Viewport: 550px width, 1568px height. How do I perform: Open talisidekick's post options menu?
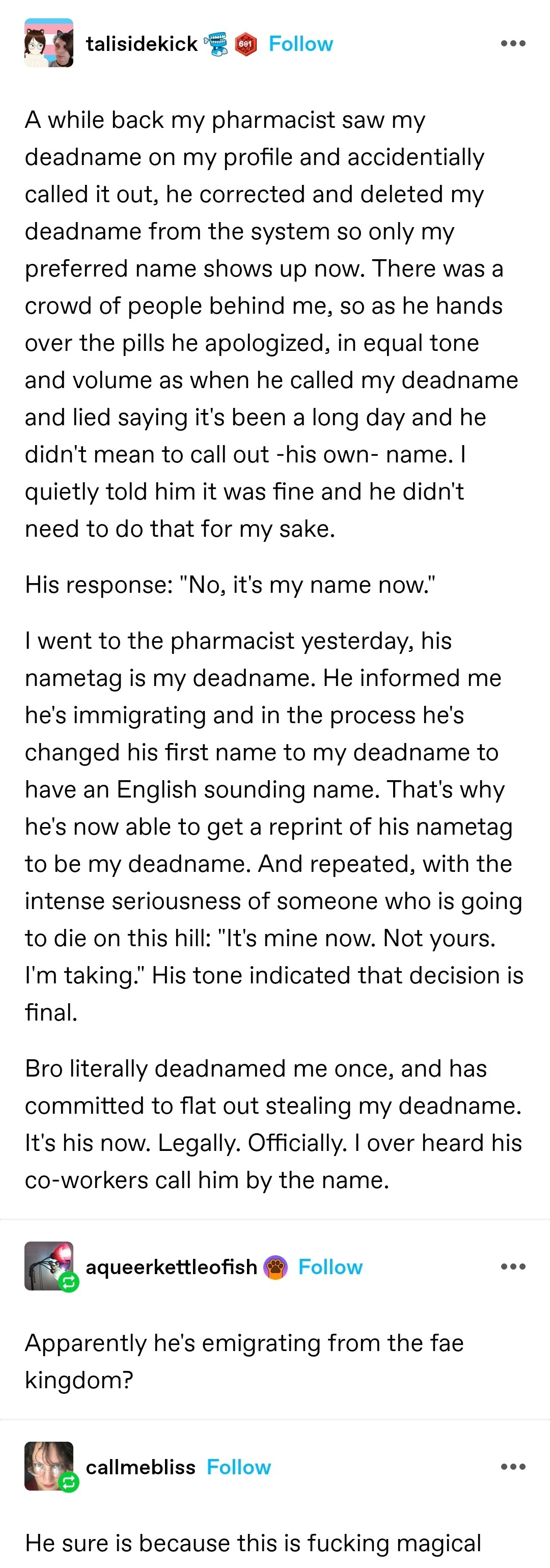point(513,44)
